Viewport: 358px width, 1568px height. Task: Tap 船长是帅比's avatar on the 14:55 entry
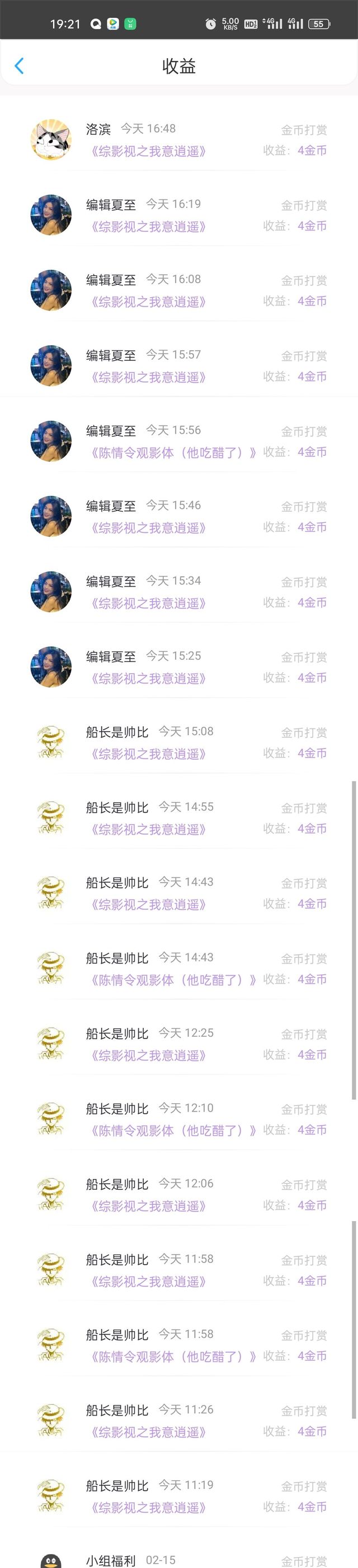click(x=51, y=817)
